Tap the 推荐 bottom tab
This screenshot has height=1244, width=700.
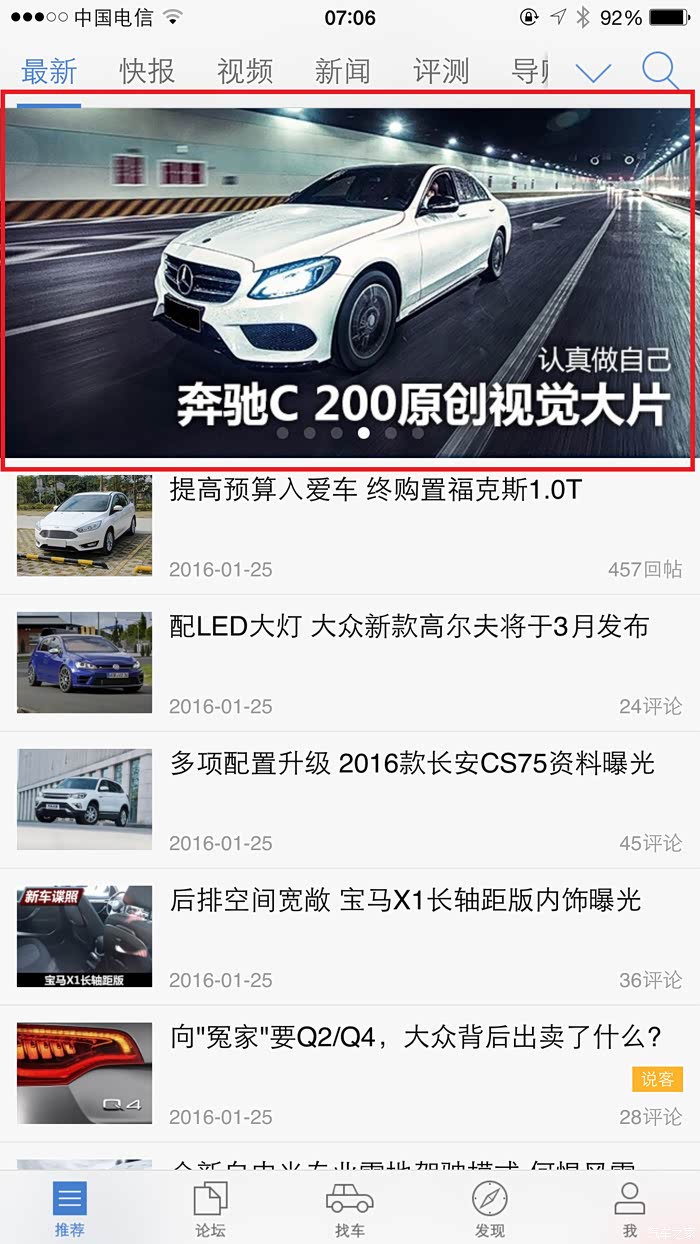[70, 1207]
